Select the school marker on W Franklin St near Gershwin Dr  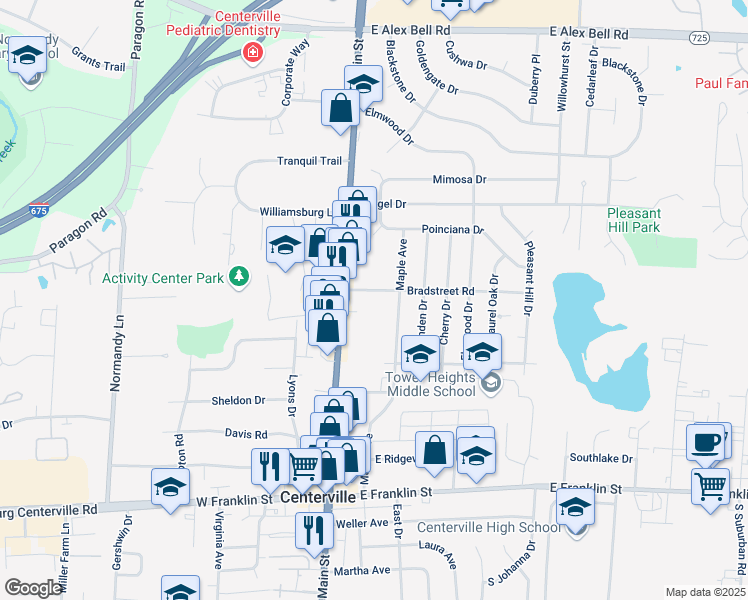171,487
